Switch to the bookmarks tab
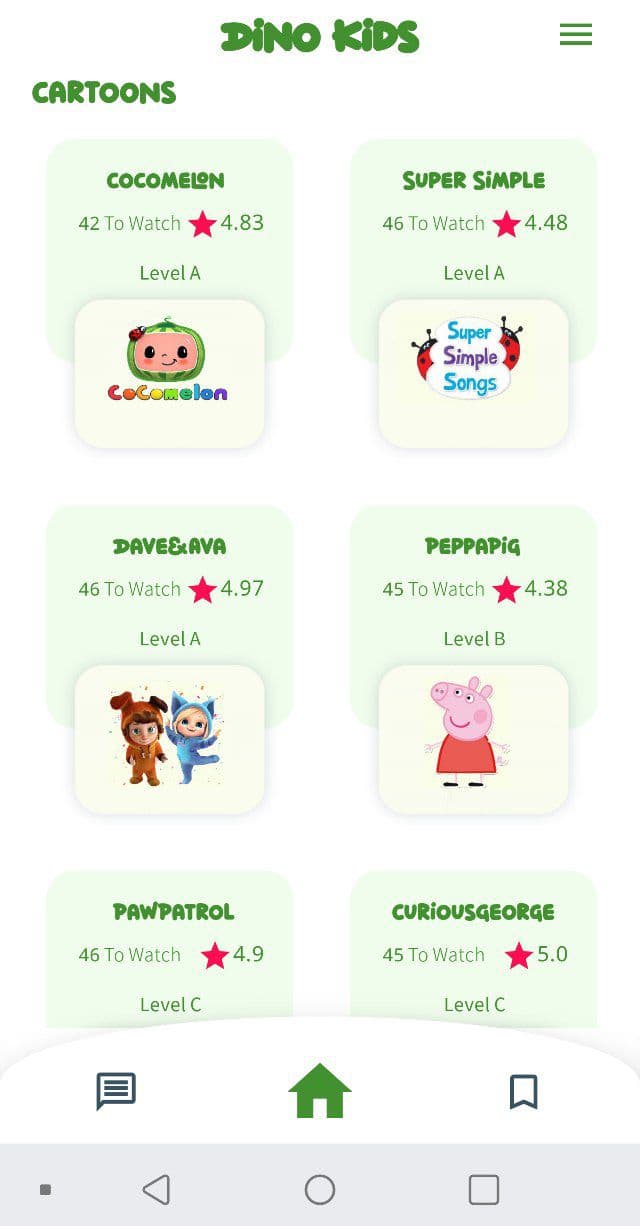This screenshot has width=640, height=1226. (x=523, y=1091)
